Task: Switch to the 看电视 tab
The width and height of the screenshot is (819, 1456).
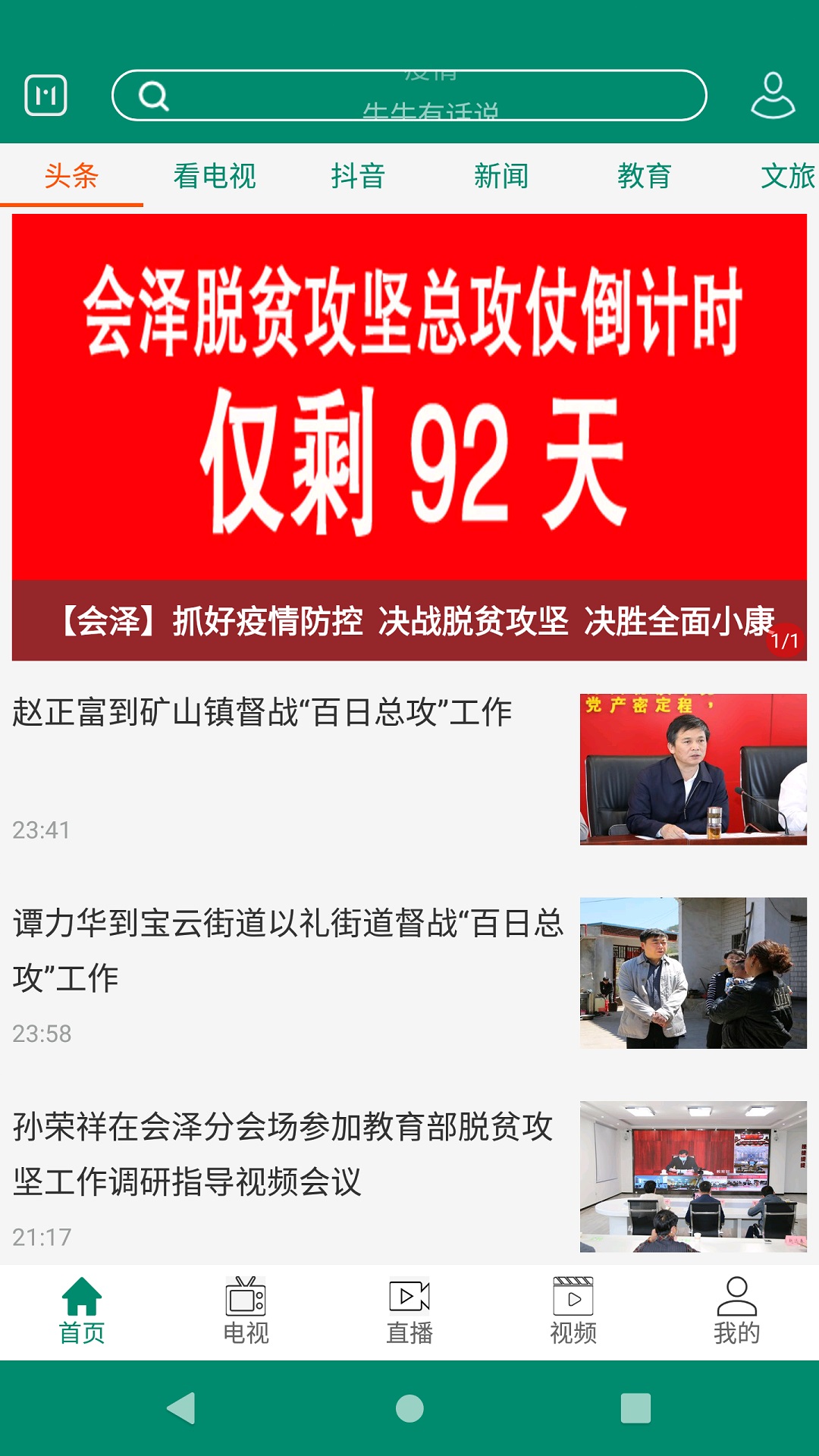Action: [x=215, y=176]
